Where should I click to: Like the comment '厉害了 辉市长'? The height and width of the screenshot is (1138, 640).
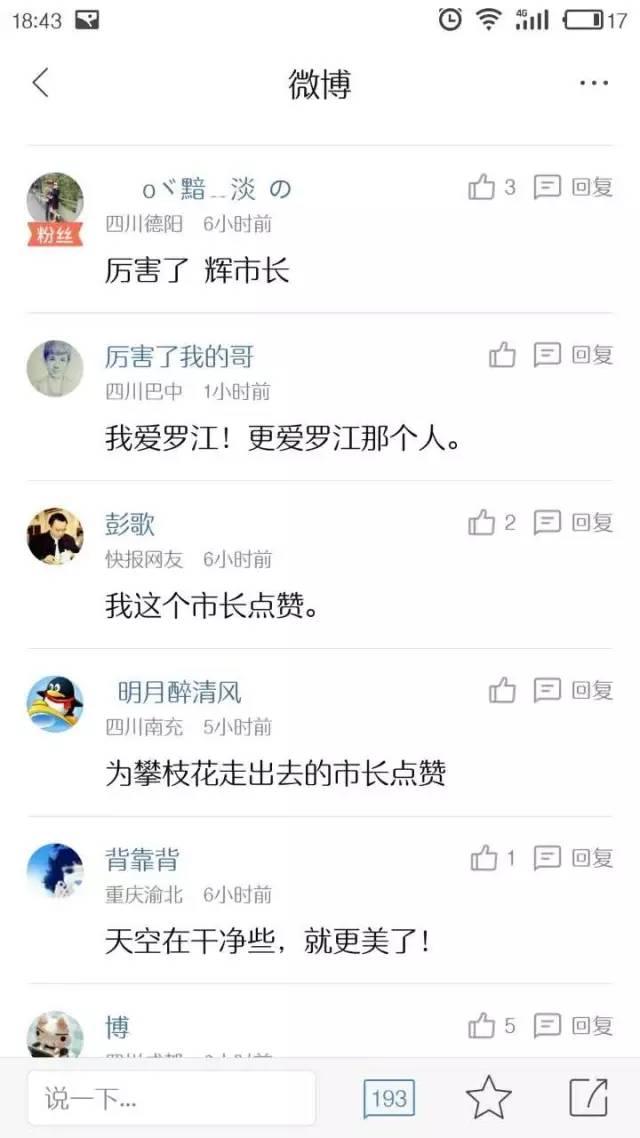point(483,187)
